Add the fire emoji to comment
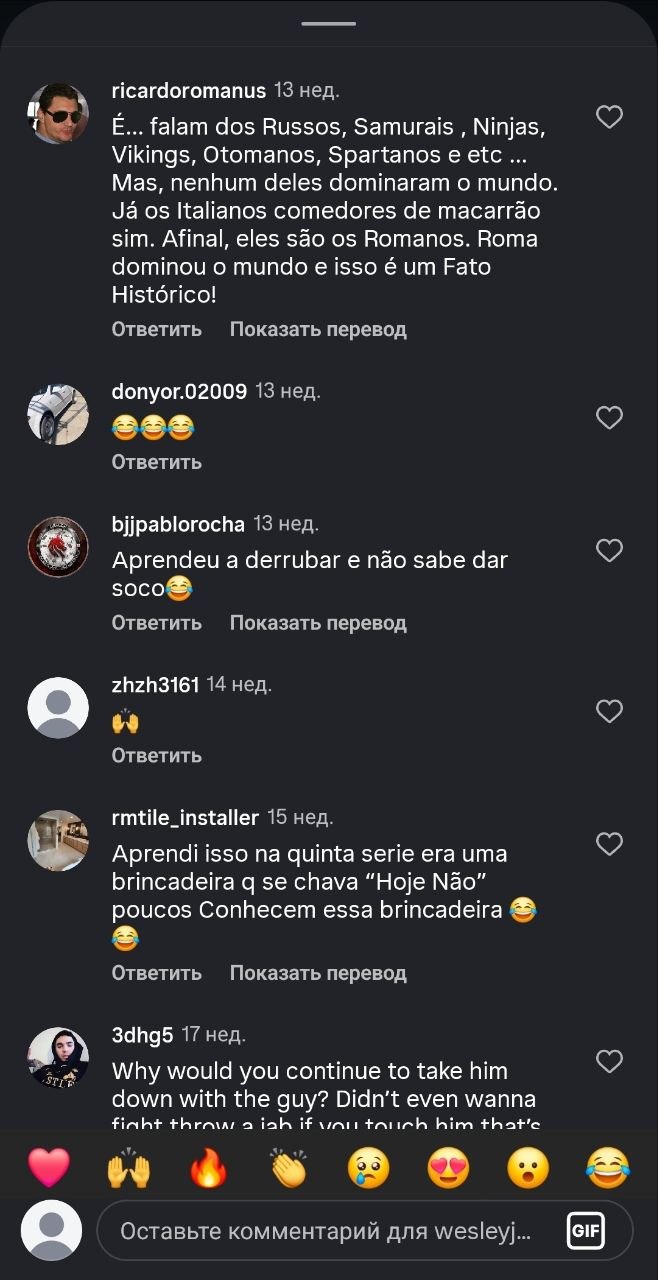The height and width of the screenshot is (1280, 658). [x=208, y=1168]
